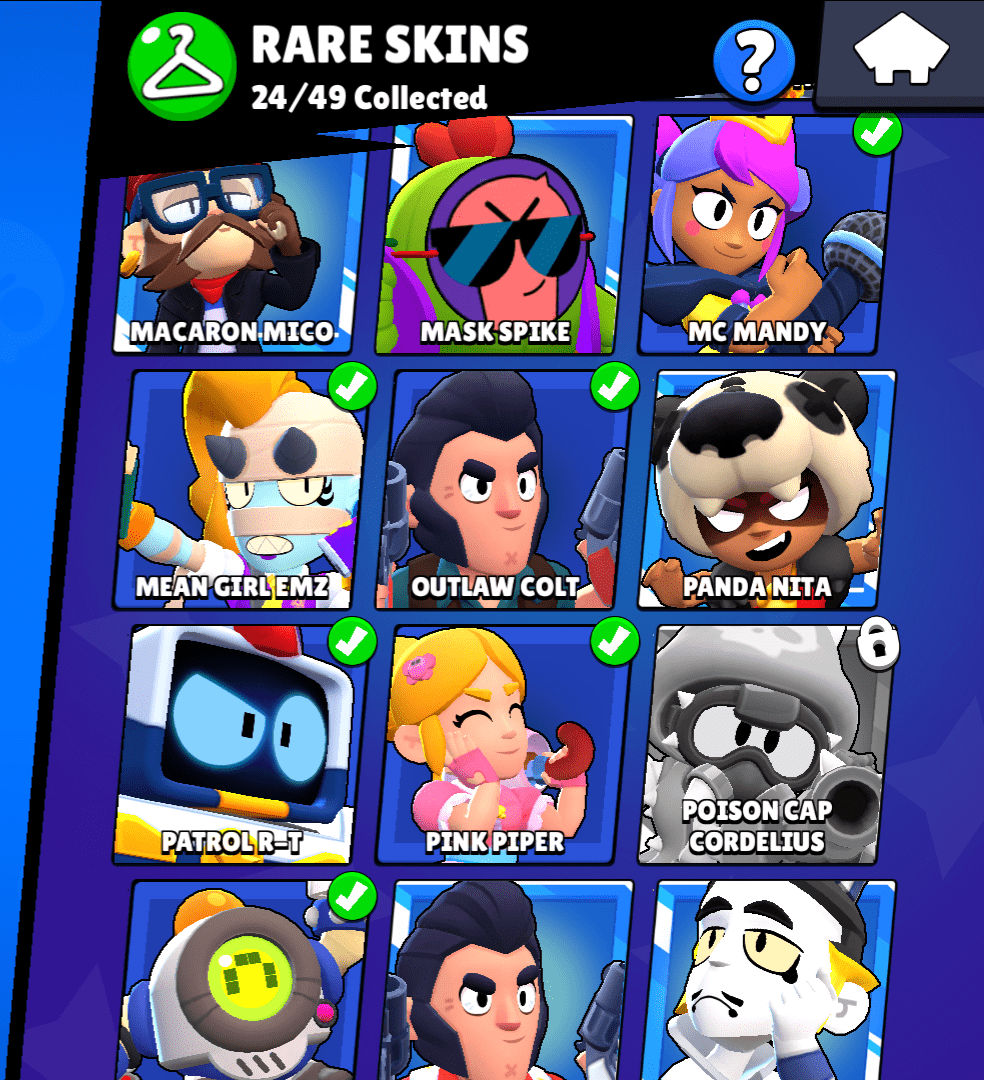Open the help question mark button

click(754, 61)
